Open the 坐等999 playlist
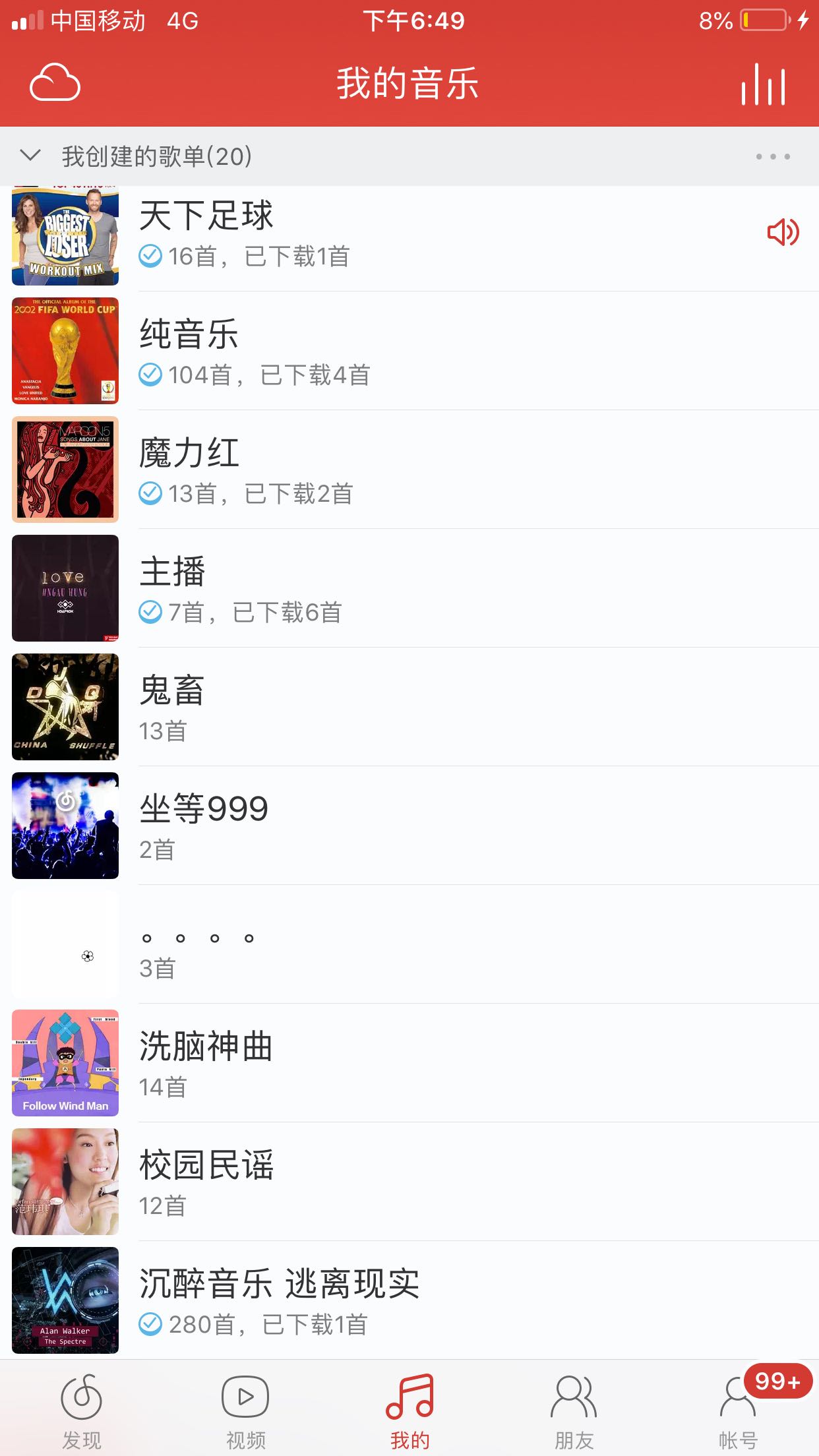This screenshot has width=819, height=1456. [409, 826]
